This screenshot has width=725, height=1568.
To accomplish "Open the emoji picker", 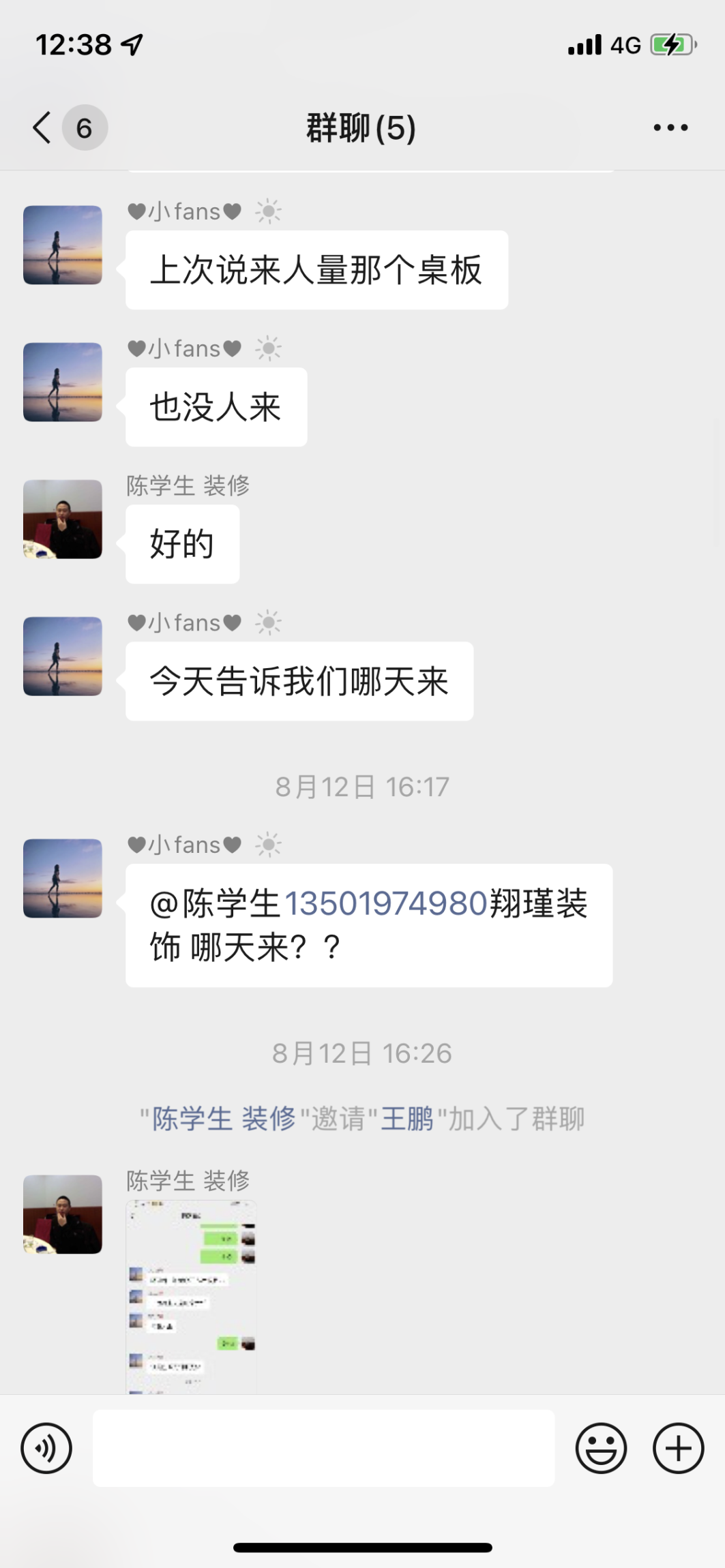I will coord(601,1448).
